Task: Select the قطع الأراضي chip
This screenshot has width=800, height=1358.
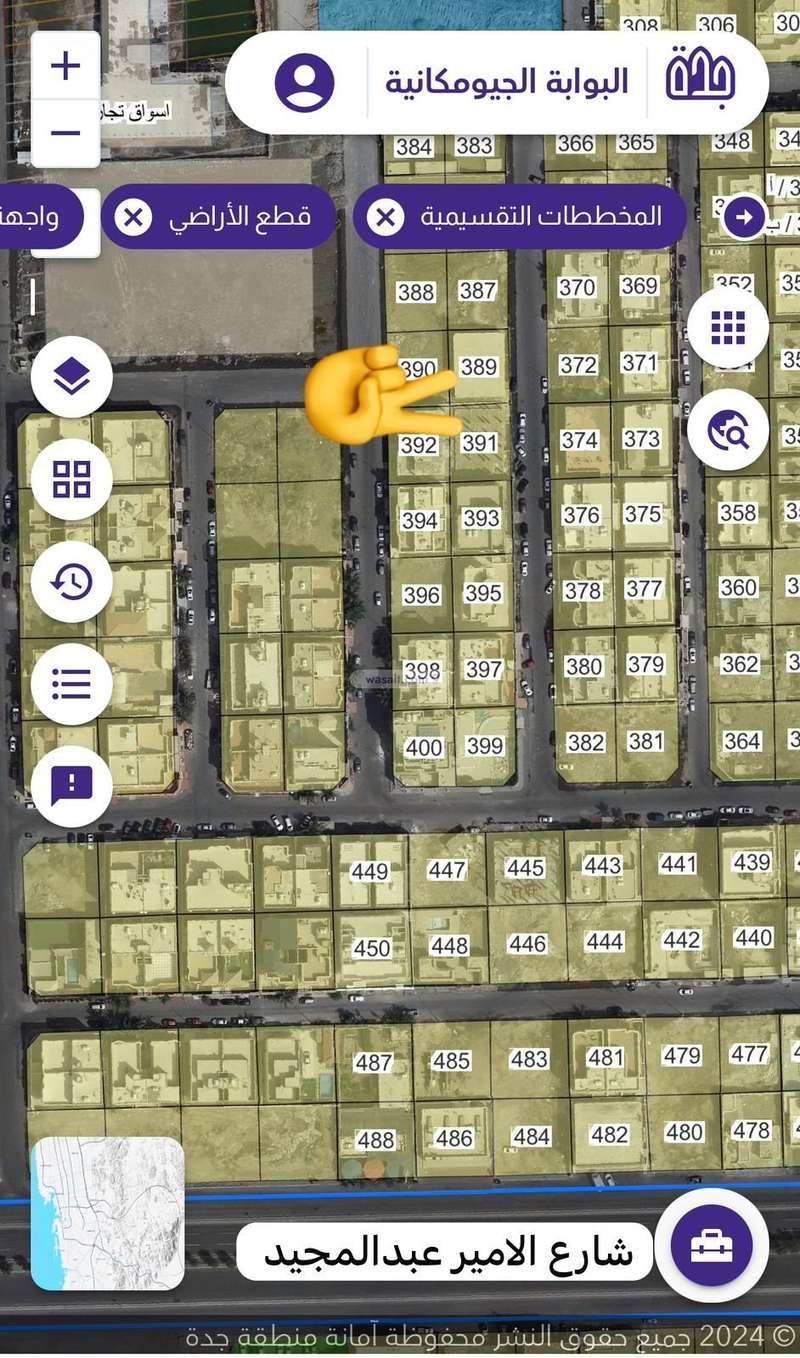Action: click(x=238, y=216)
